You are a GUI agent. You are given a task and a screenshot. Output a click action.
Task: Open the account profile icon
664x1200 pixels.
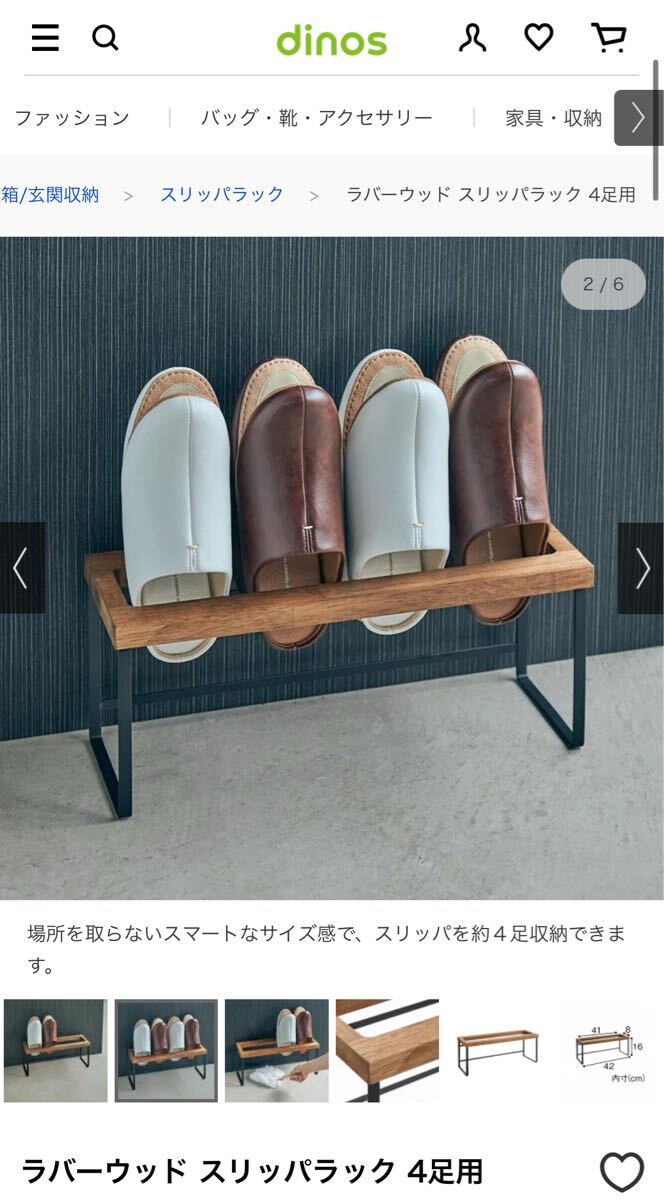[x=472, y=38]
